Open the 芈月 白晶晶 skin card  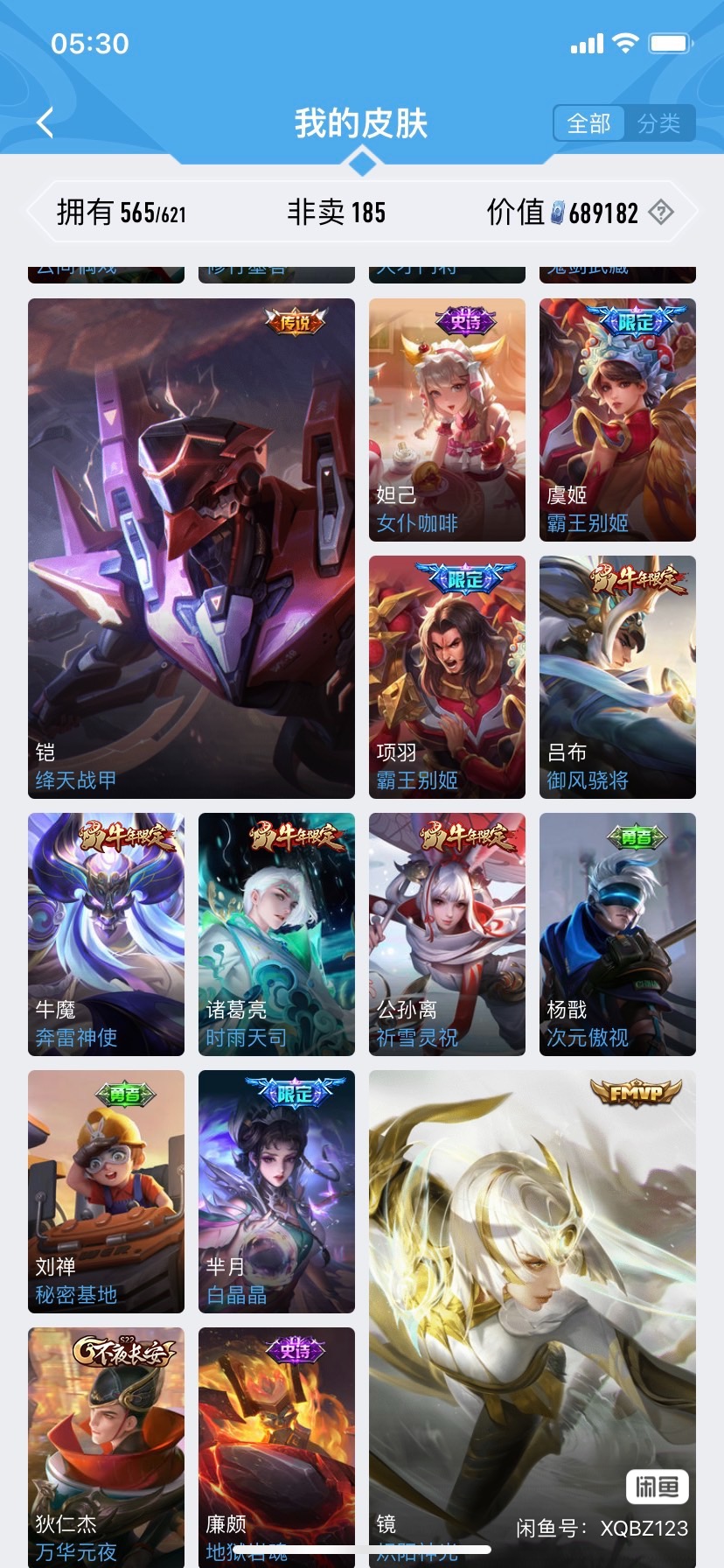(276, 1191)
